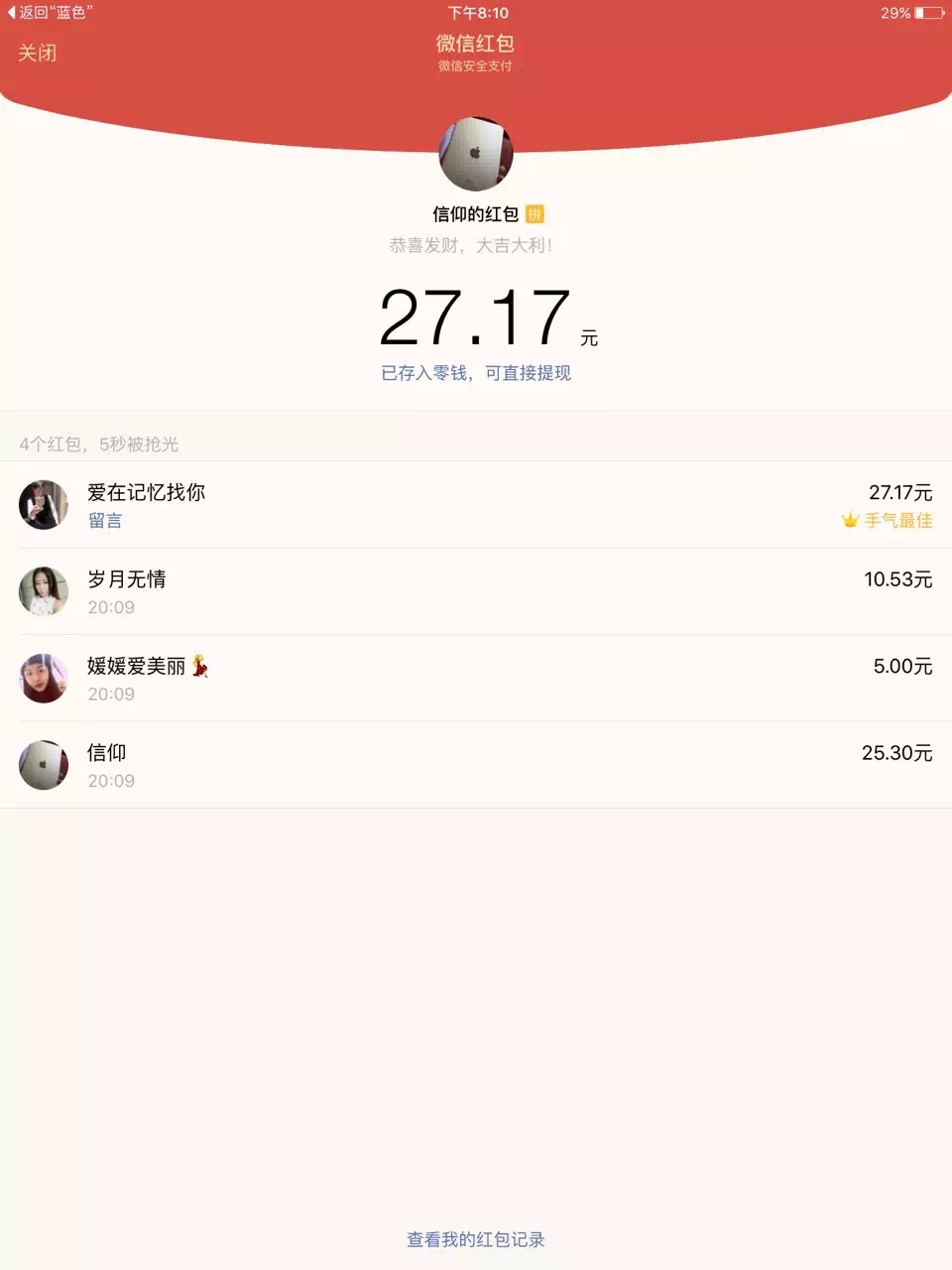Open 已存入零钱,可直接提现 balance link

coord(476,373)
